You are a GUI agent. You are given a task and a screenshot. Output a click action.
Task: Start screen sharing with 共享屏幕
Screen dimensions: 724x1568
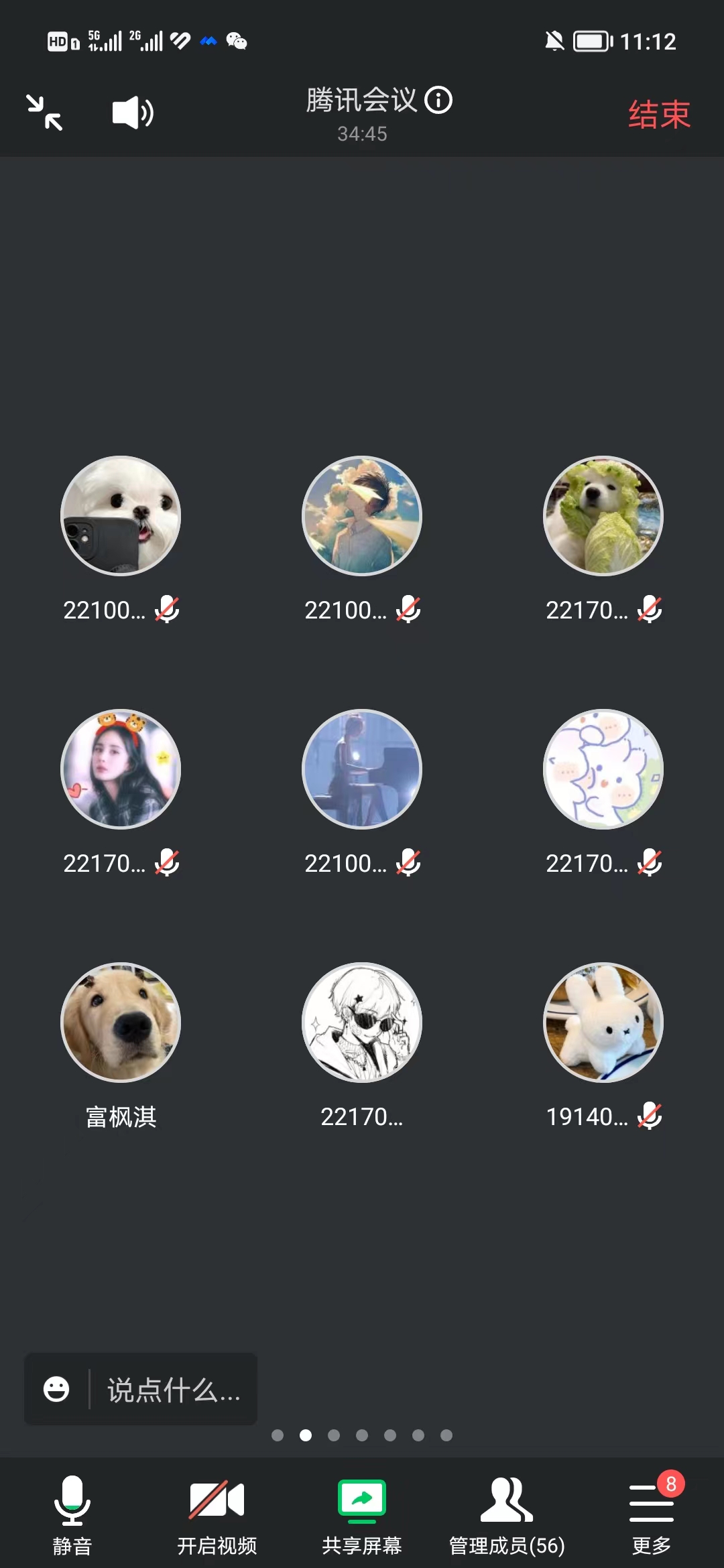[x=362, y=1514]
